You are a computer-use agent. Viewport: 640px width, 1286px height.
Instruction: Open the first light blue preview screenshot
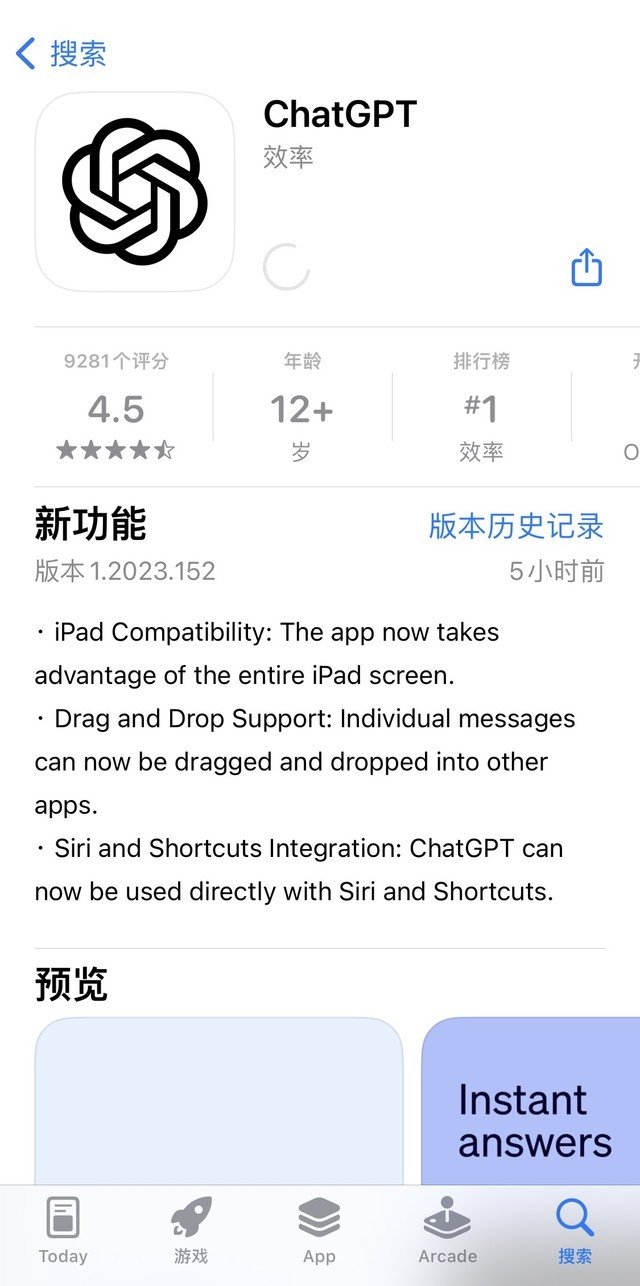click(218, 1100)
